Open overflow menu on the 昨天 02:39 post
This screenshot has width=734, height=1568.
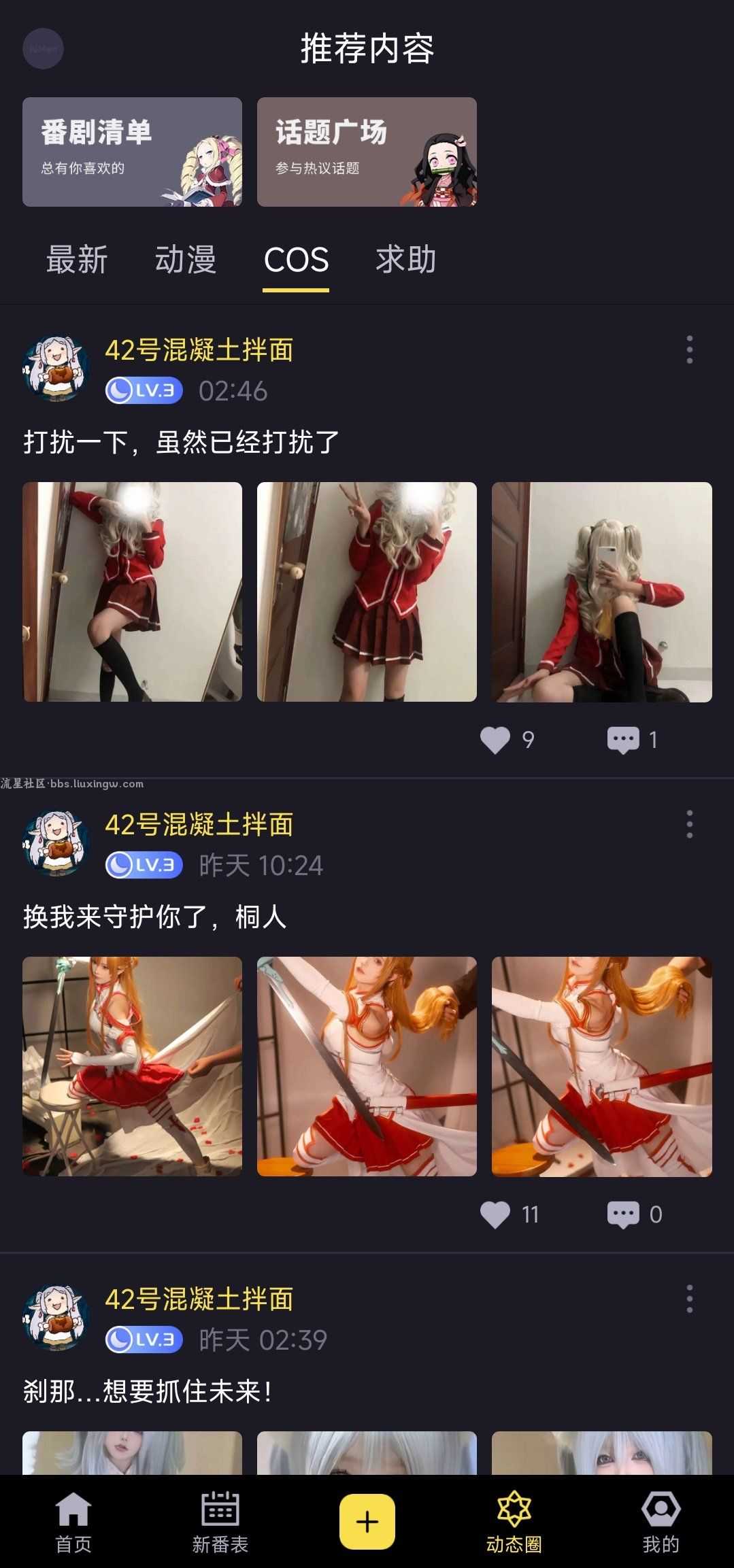[689, 1299]
